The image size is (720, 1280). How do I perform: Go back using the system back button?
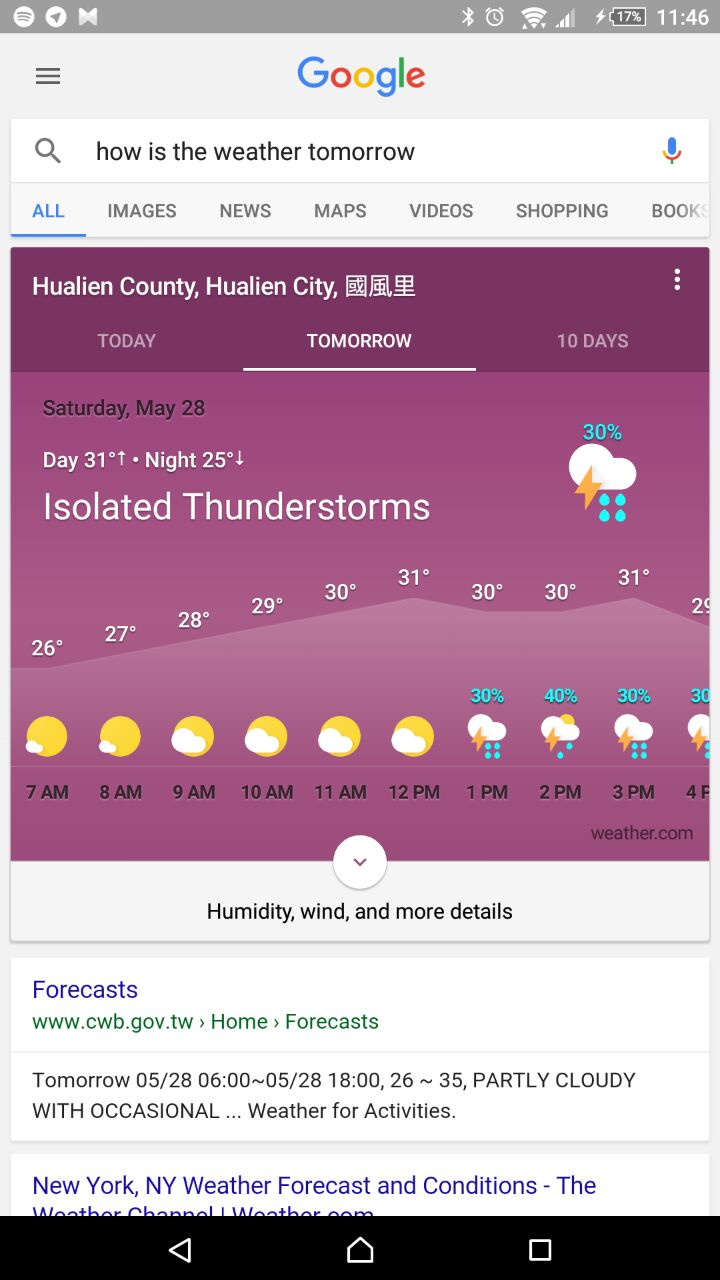coord(180,1249)
